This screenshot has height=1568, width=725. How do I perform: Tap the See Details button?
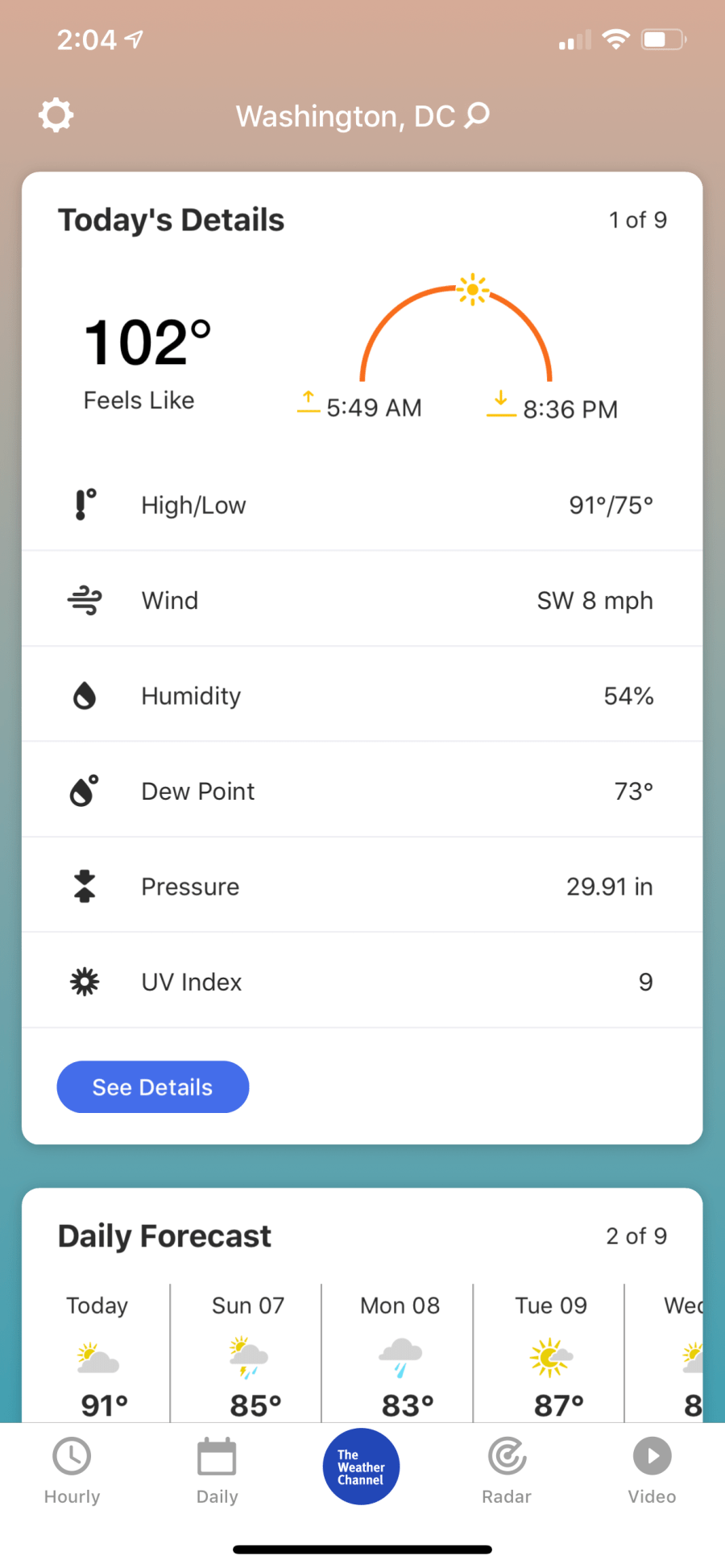(153, 1086)
